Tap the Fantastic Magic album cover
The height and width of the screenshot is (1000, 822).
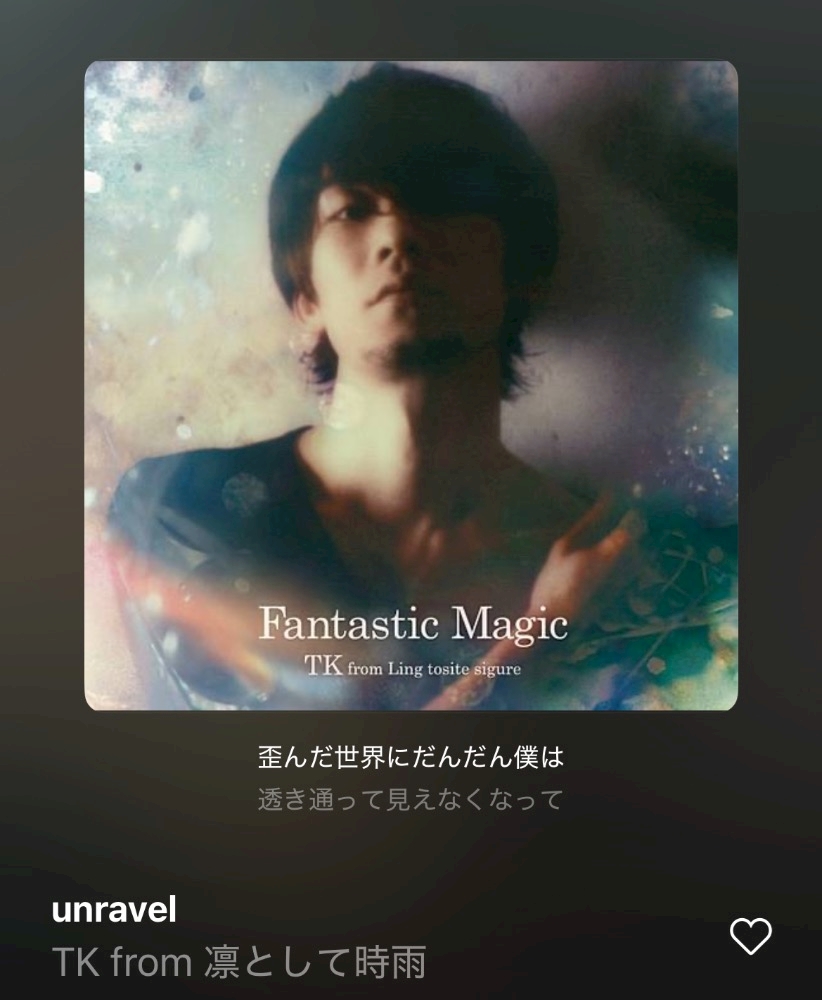click(x=411, y=385)
